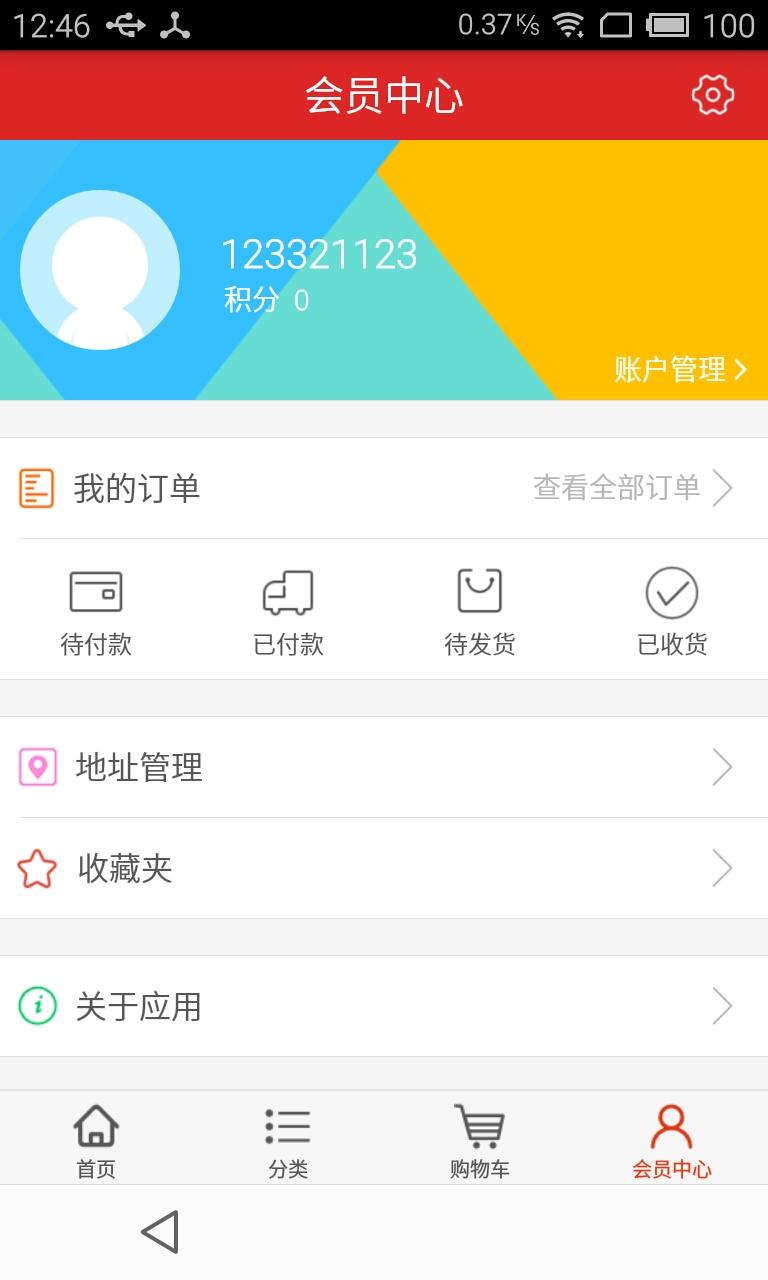The width and height of the screenshot is (768, 1280).
Task: Click the red 收藏夹 star icon
Action: (38, 869)
